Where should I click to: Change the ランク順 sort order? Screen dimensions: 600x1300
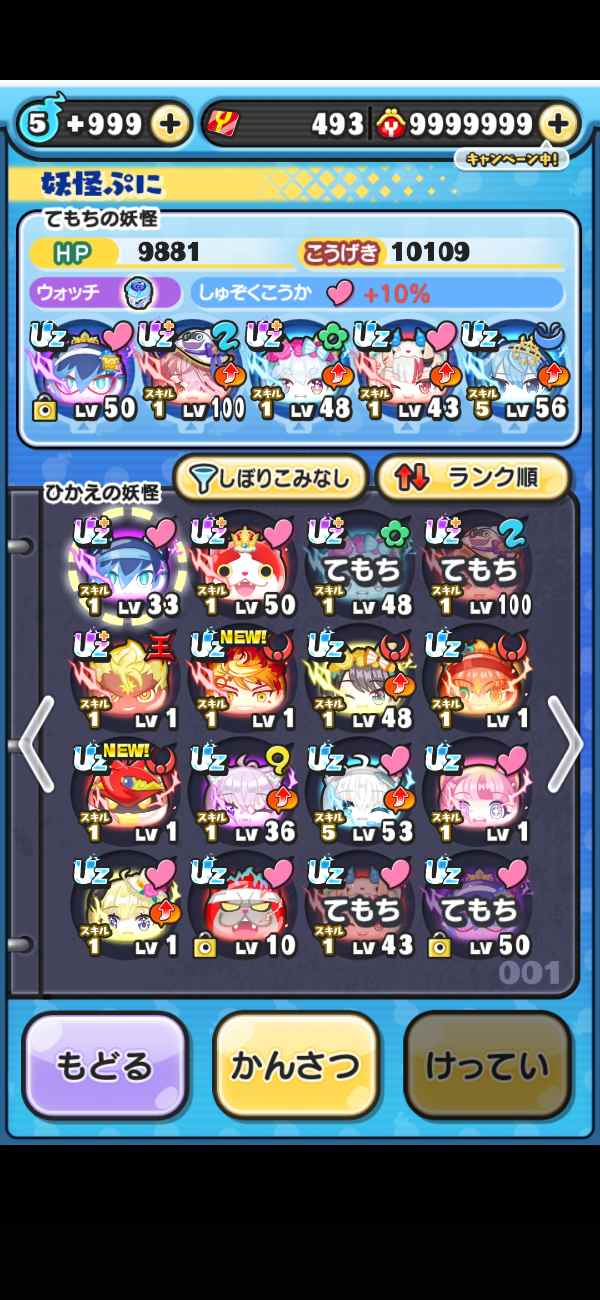click(x=472, y=479)
